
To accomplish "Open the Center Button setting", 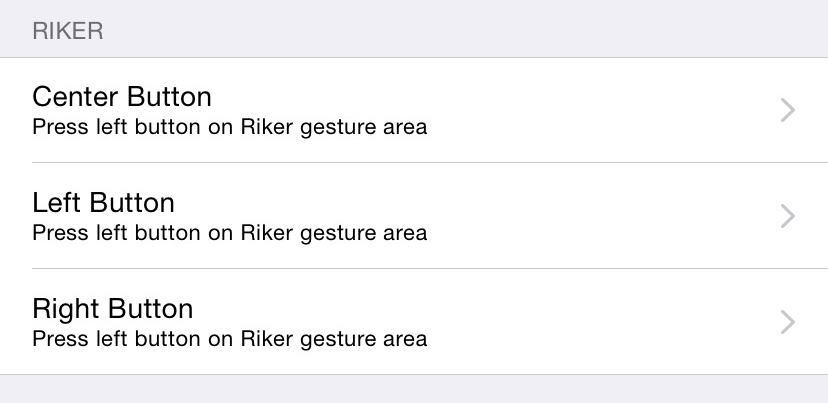I will click(413, 110).
